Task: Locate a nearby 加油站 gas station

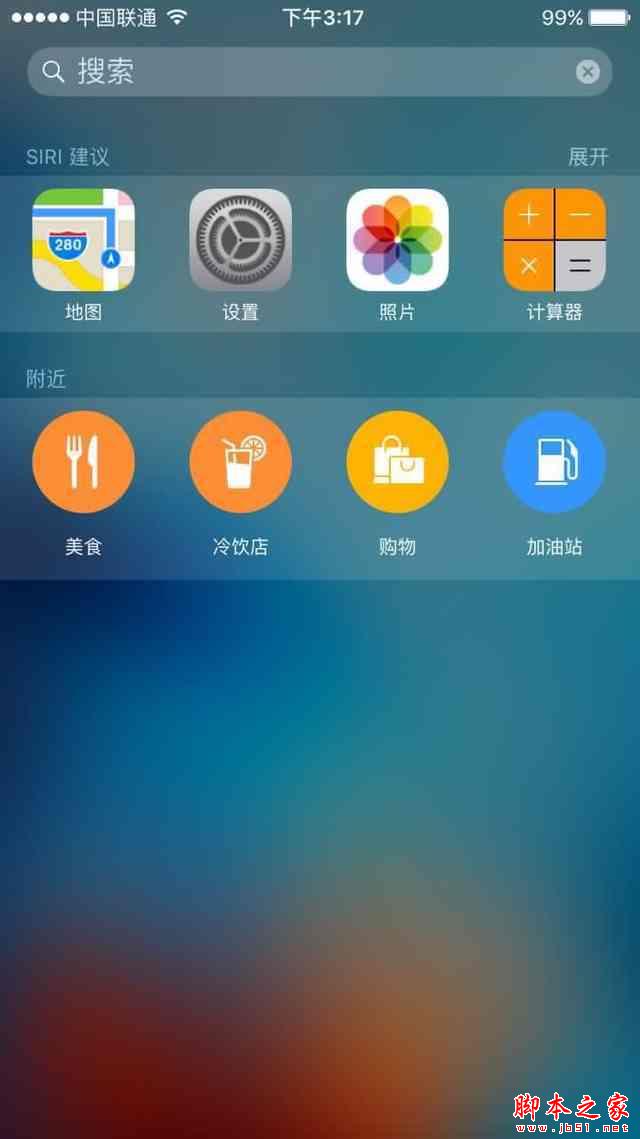Action: tap(554, 462)
